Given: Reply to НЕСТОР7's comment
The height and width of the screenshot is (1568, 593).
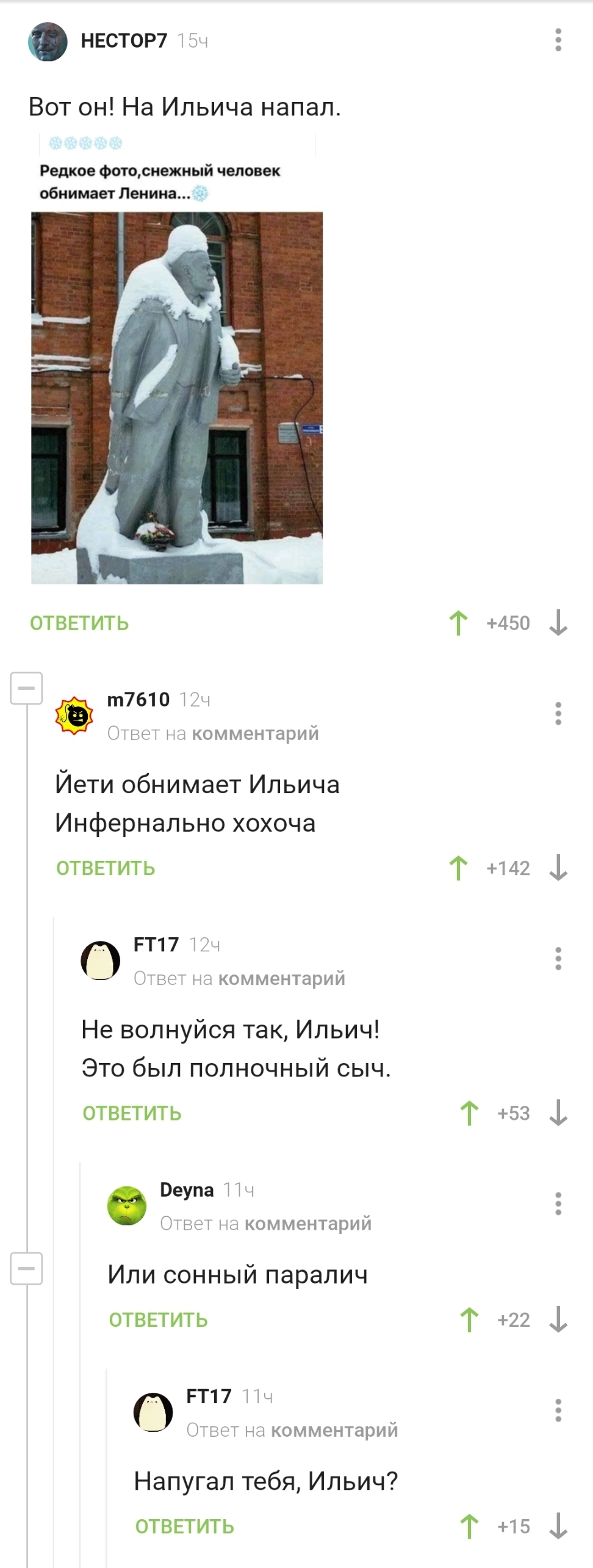Looking at the screenshot, I should (x=79, y=623).
